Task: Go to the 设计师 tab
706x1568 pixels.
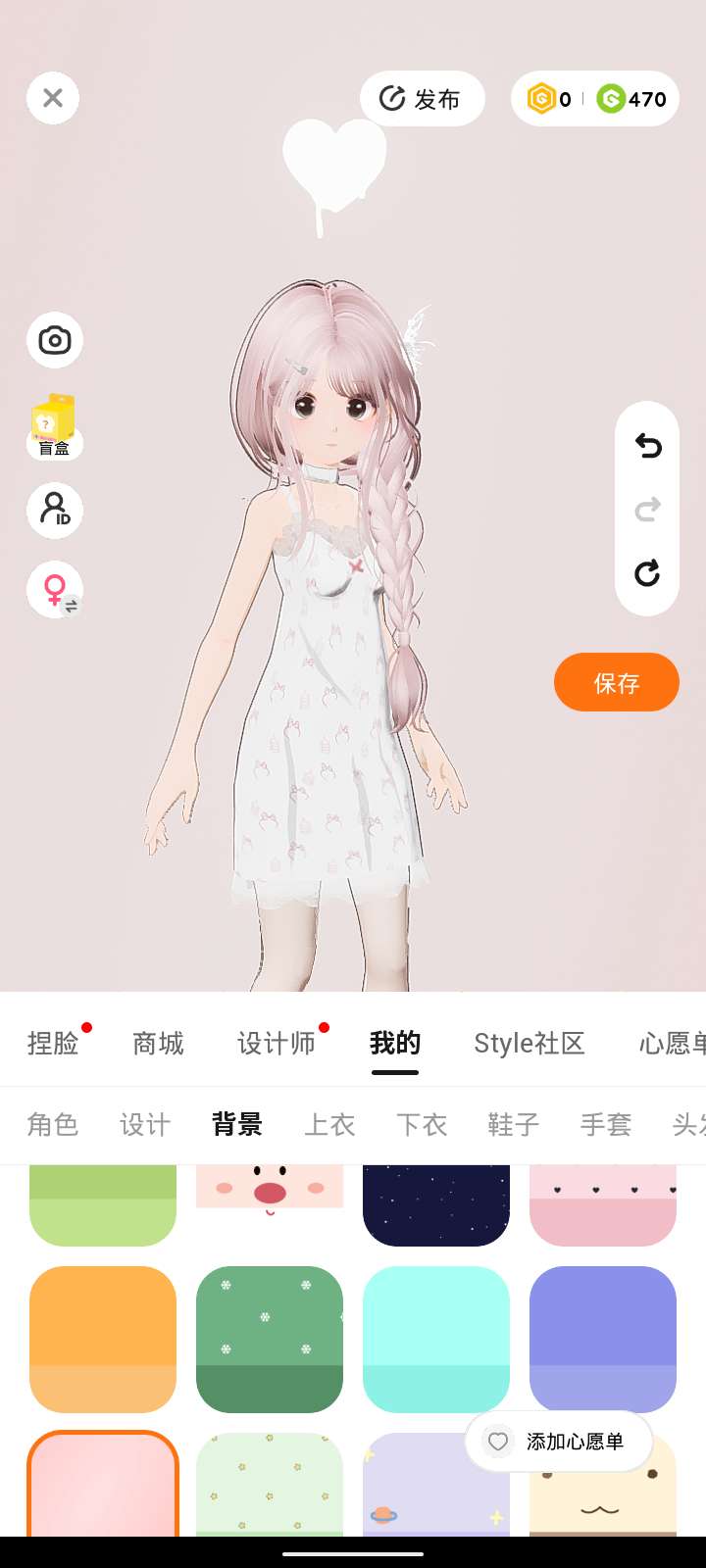Action: (x=277, y=1043)
